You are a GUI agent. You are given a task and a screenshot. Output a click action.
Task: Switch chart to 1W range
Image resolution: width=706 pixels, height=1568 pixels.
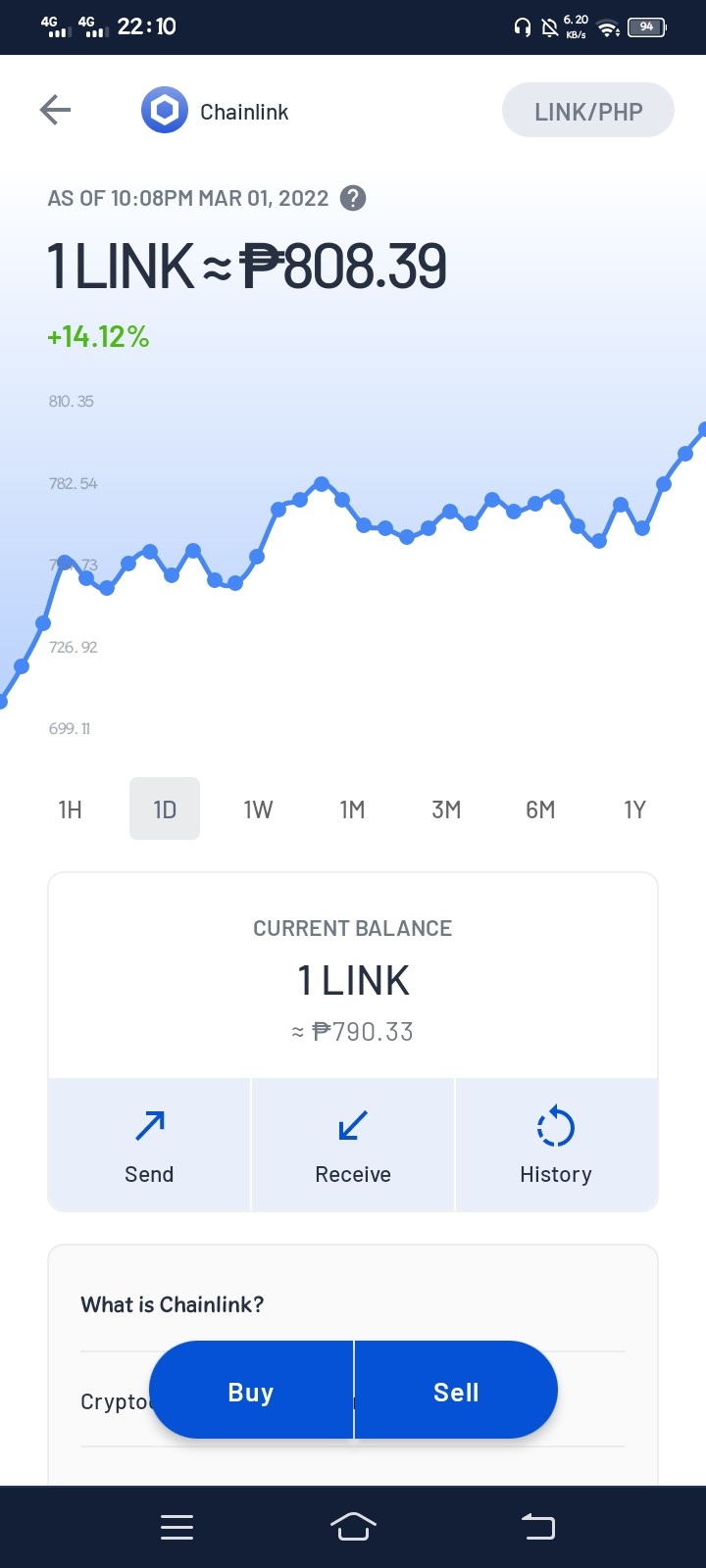pyautogui.click(x=259, y=809)
